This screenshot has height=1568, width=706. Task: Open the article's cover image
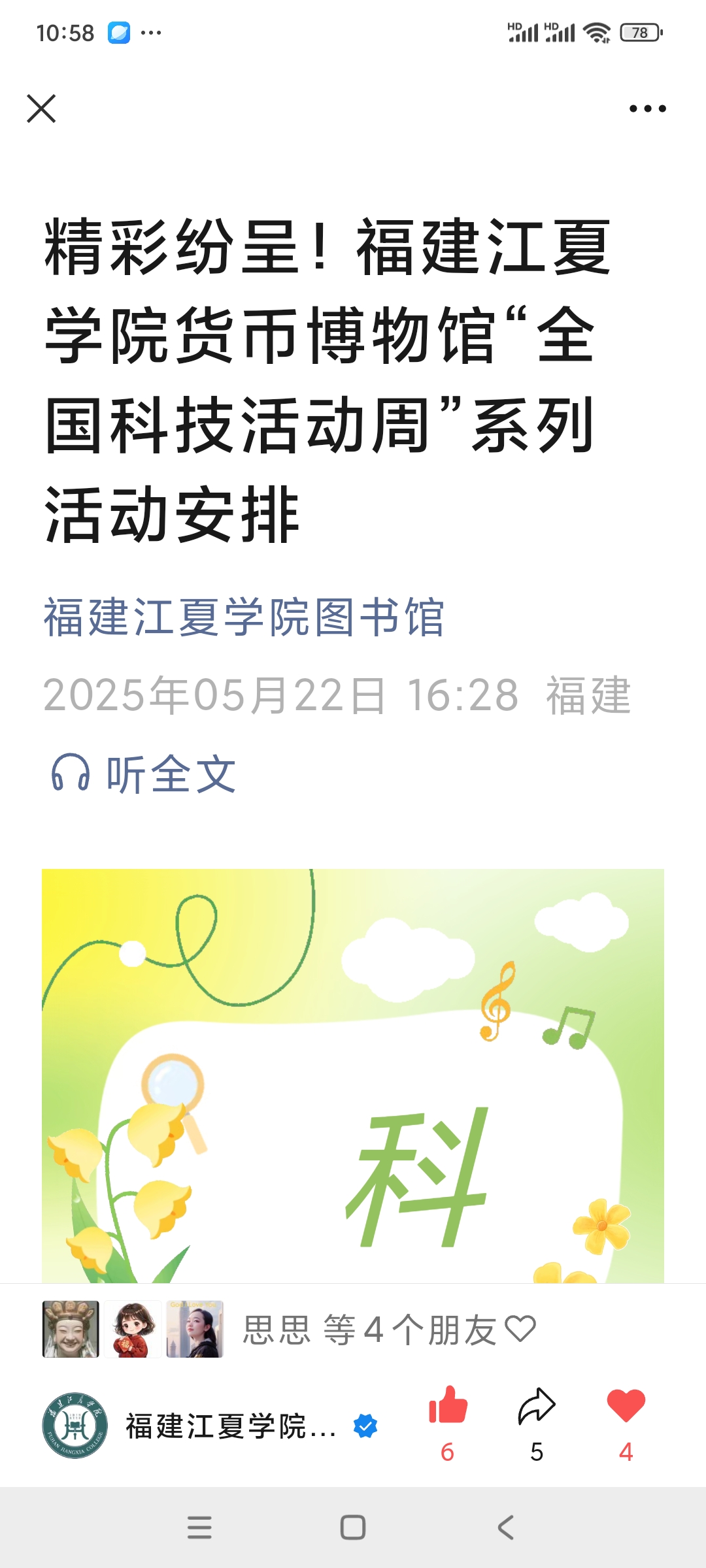[x=353, y=1075]
